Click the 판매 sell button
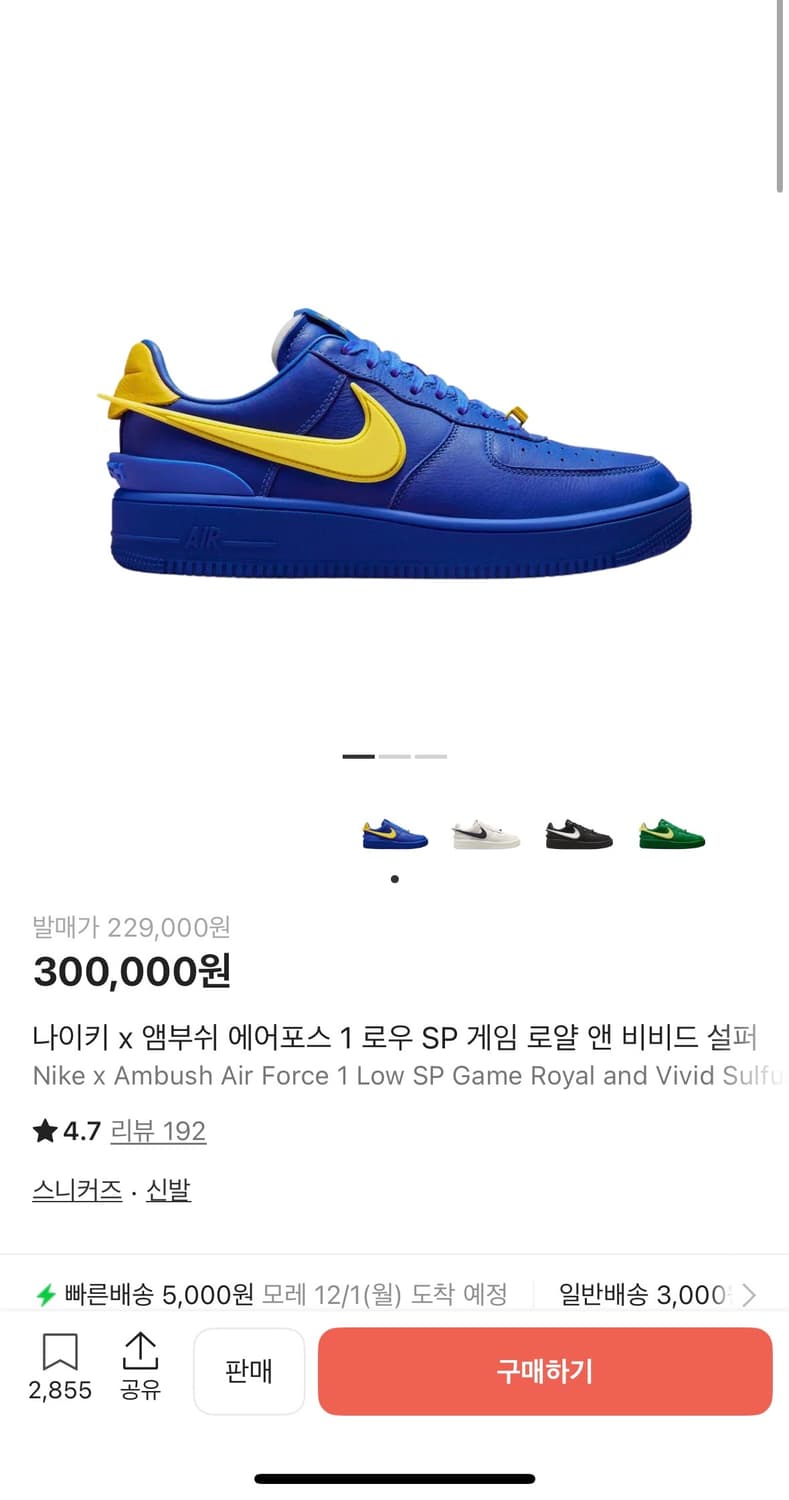789x1500 pixels. click(x=249, y=1371)
